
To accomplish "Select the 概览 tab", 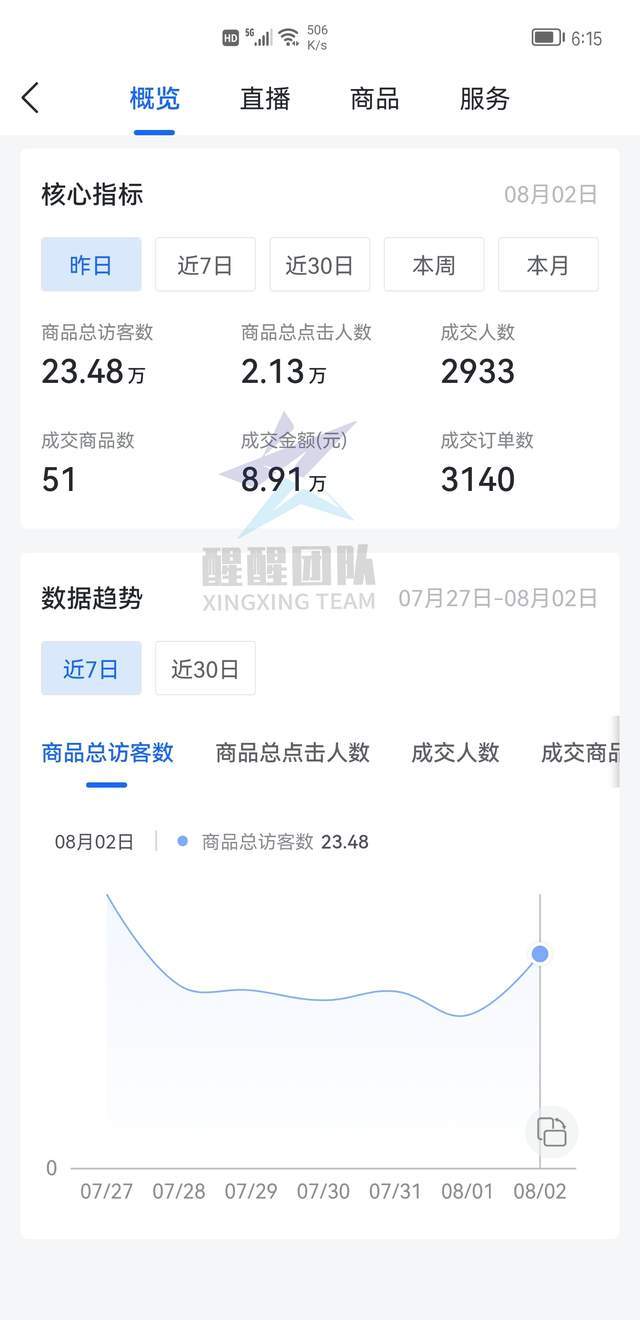I will [155, 98].
